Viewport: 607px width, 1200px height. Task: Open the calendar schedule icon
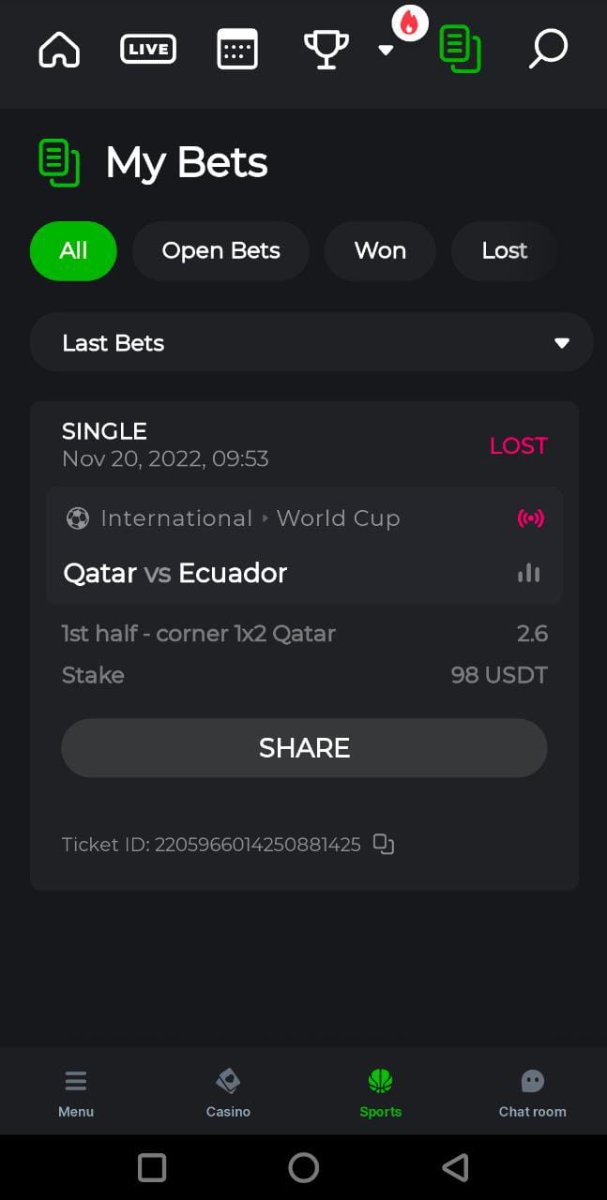[237, 48]
